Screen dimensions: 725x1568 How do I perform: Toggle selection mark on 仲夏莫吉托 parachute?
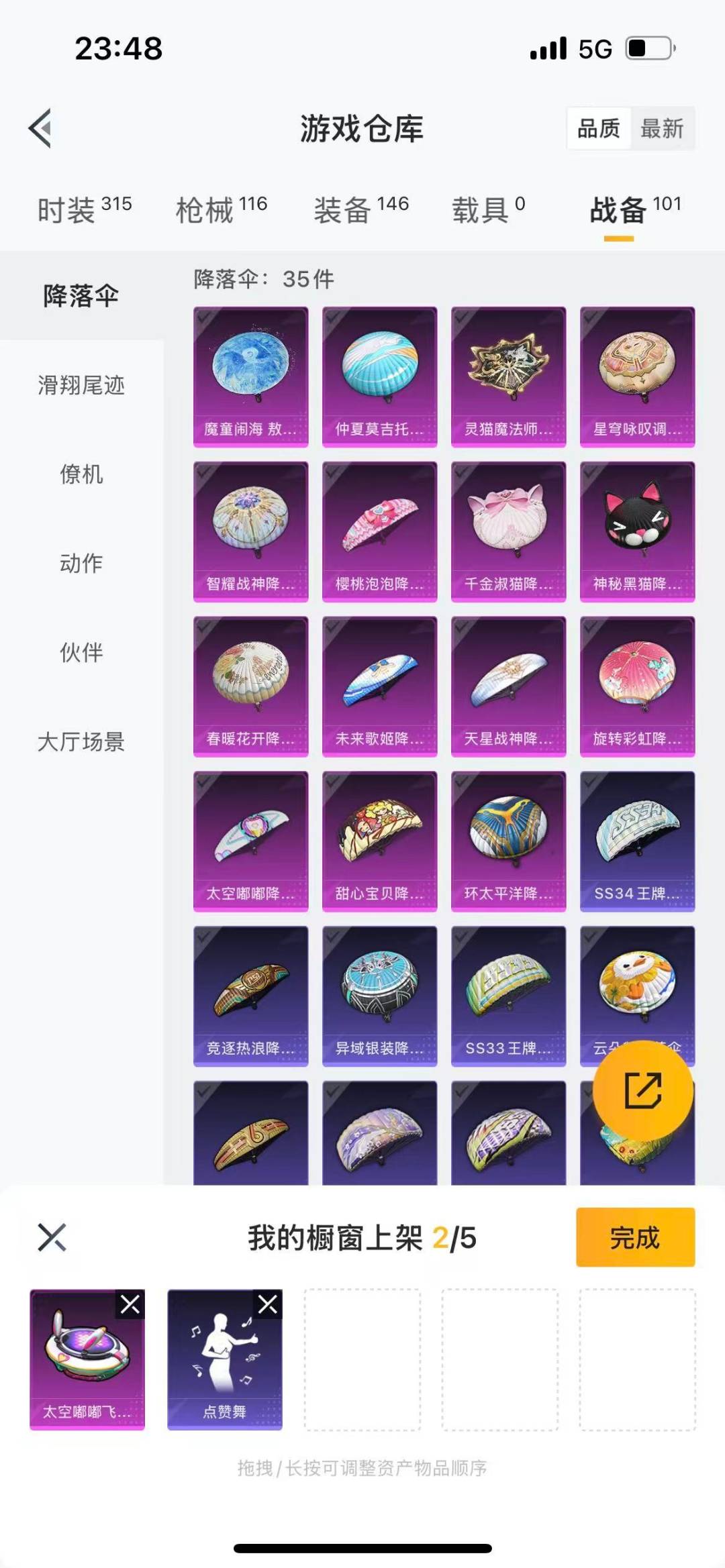334,318
